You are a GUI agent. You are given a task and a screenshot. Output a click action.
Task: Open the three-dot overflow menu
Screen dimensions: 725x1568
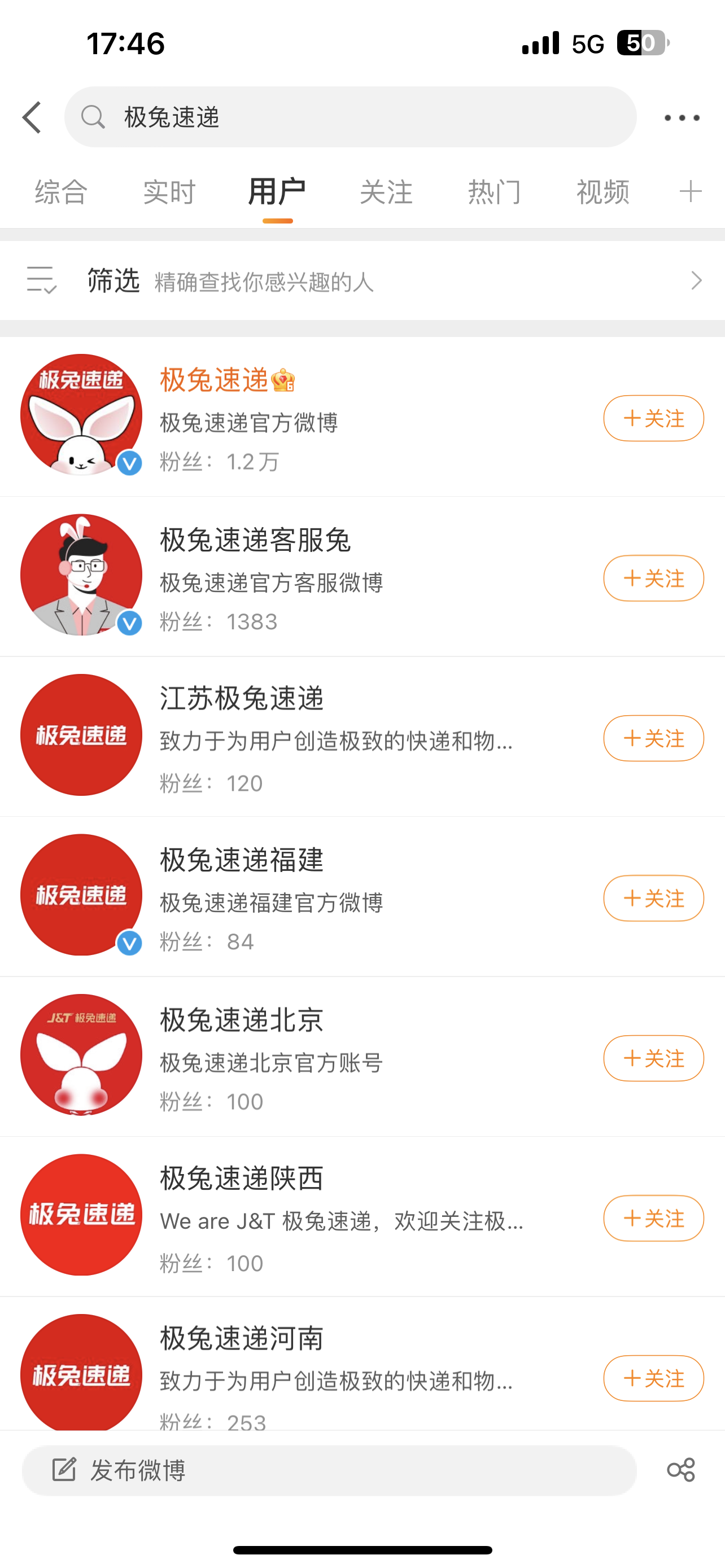coord(681,117)
